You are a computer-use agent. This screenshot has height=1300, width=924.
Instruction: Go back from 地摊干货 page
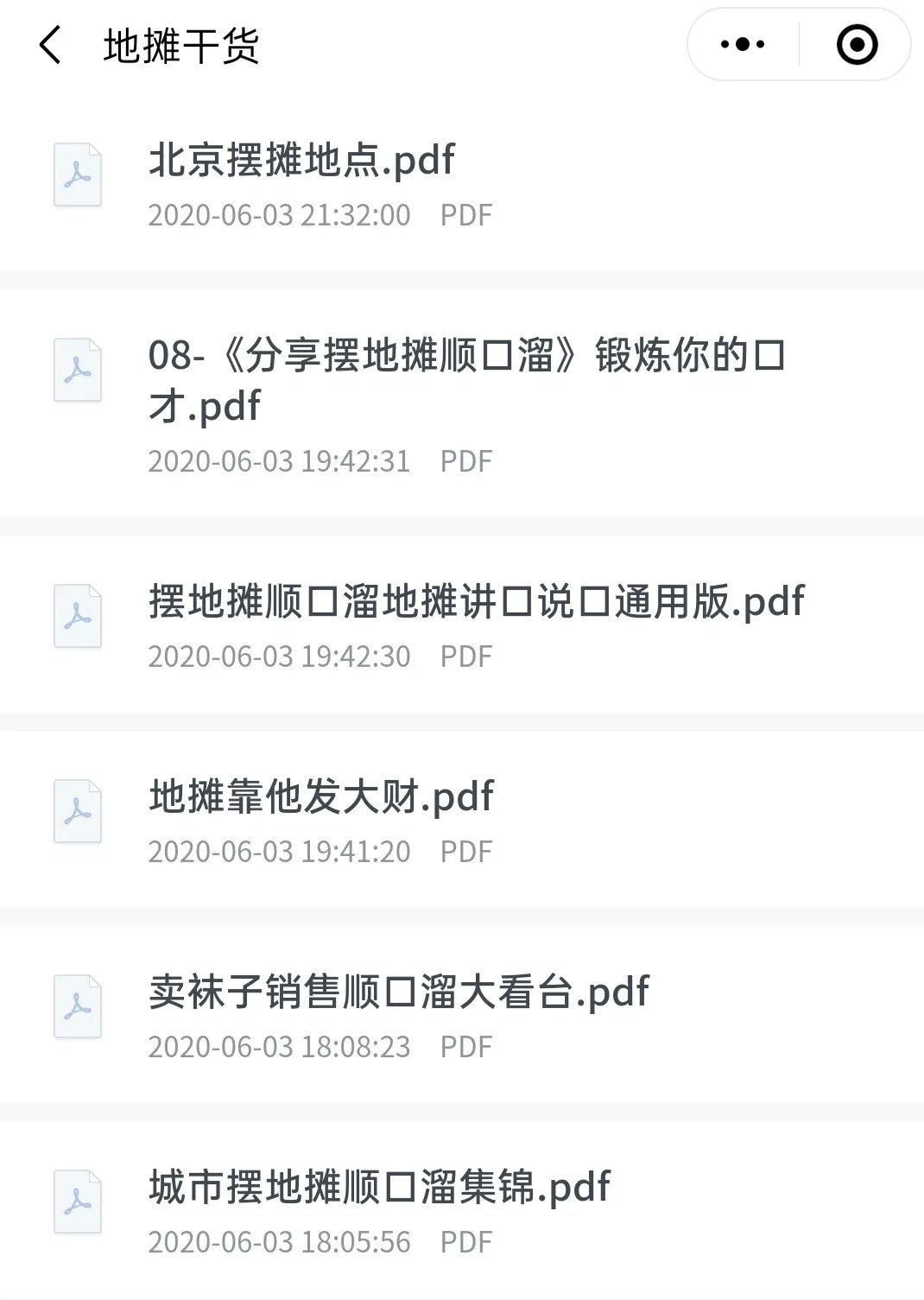tap(50, 45)
